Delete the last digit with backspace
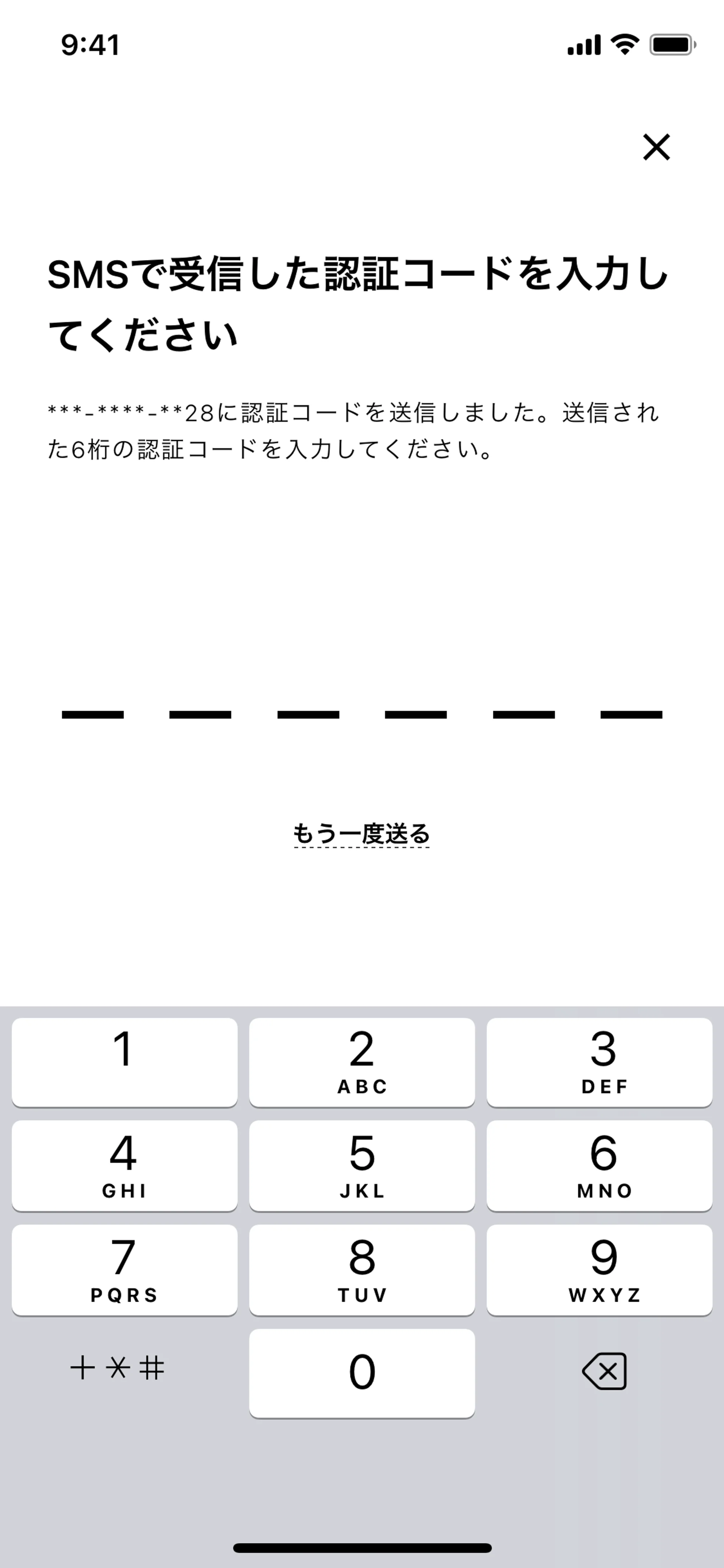Viewport: 724px width, 1568px height. coord(604,1371)
